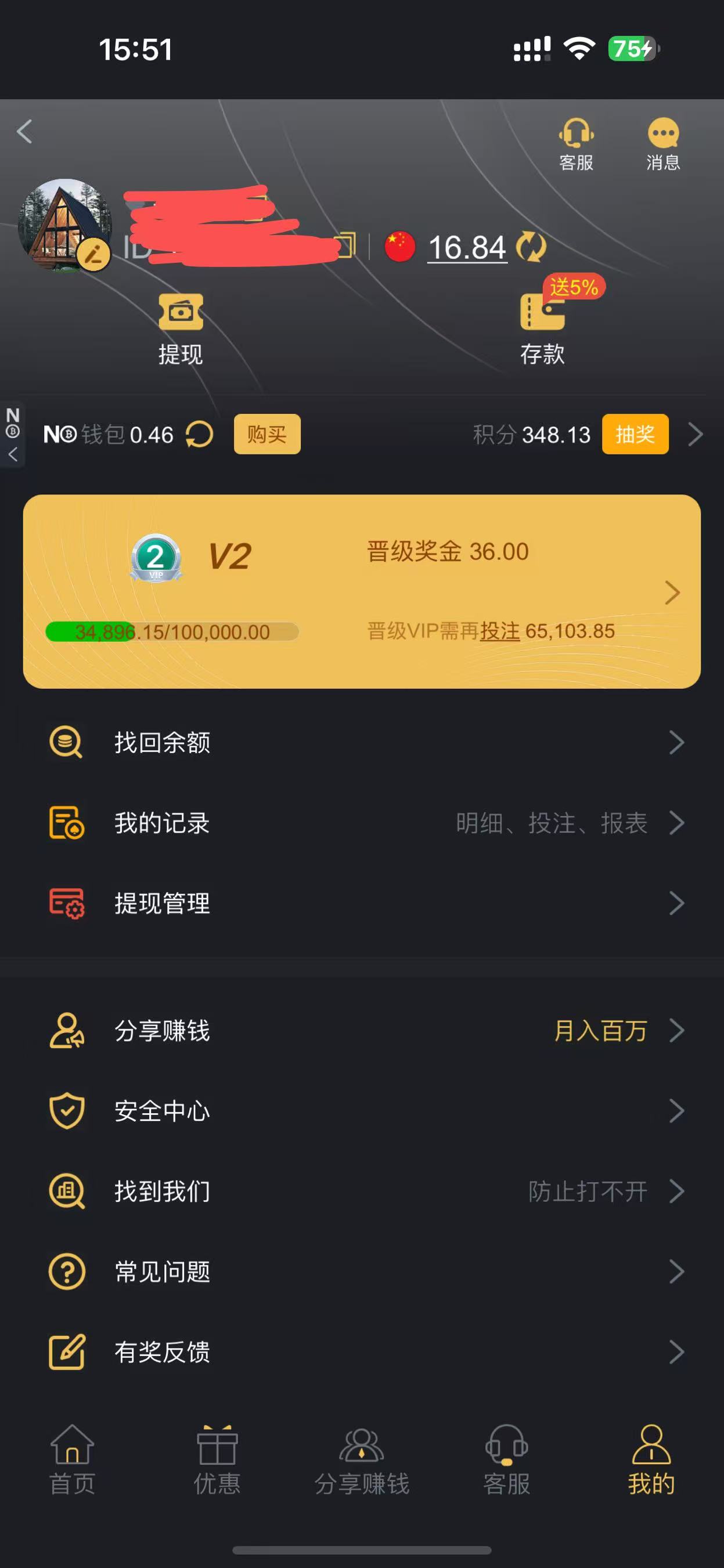Image resolution: width=724 pixels, height=1568 pixels.
Task: Open 提现管理 settings
Action: point(362,904)
